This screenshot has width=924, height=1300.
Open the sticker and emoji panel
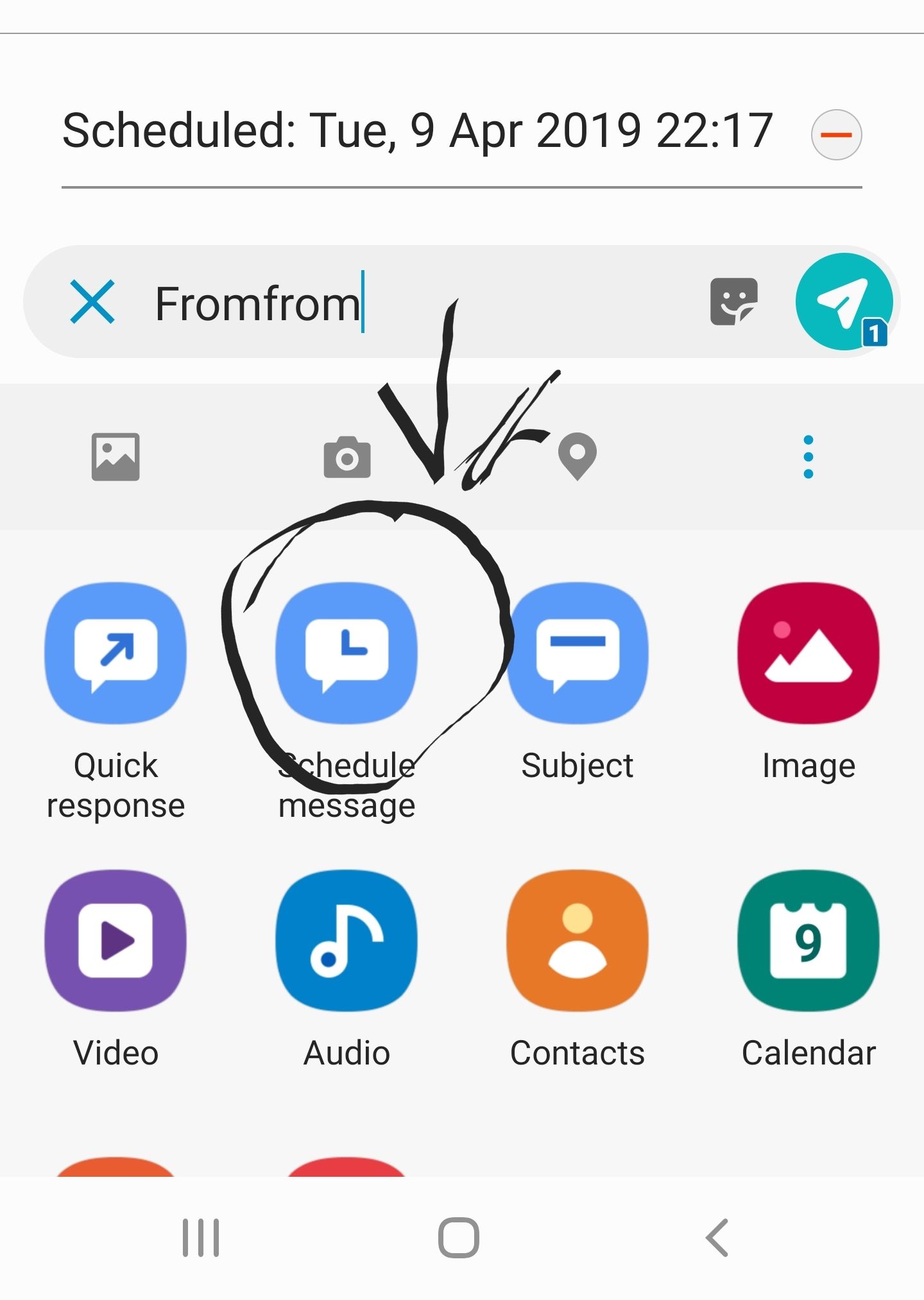[733, 300]
